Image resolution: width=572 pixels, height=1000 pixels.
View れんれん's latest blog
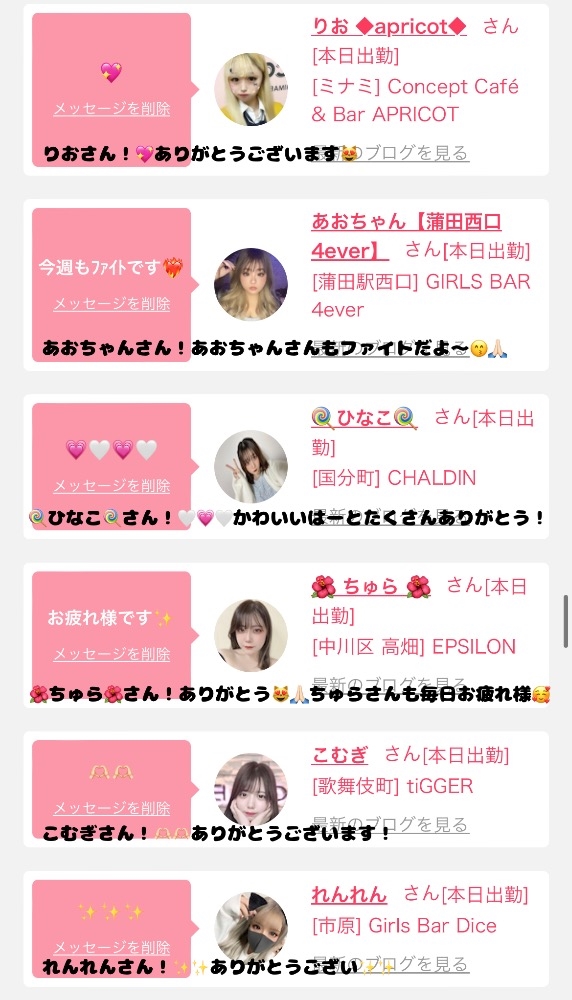tap(391, 964)
